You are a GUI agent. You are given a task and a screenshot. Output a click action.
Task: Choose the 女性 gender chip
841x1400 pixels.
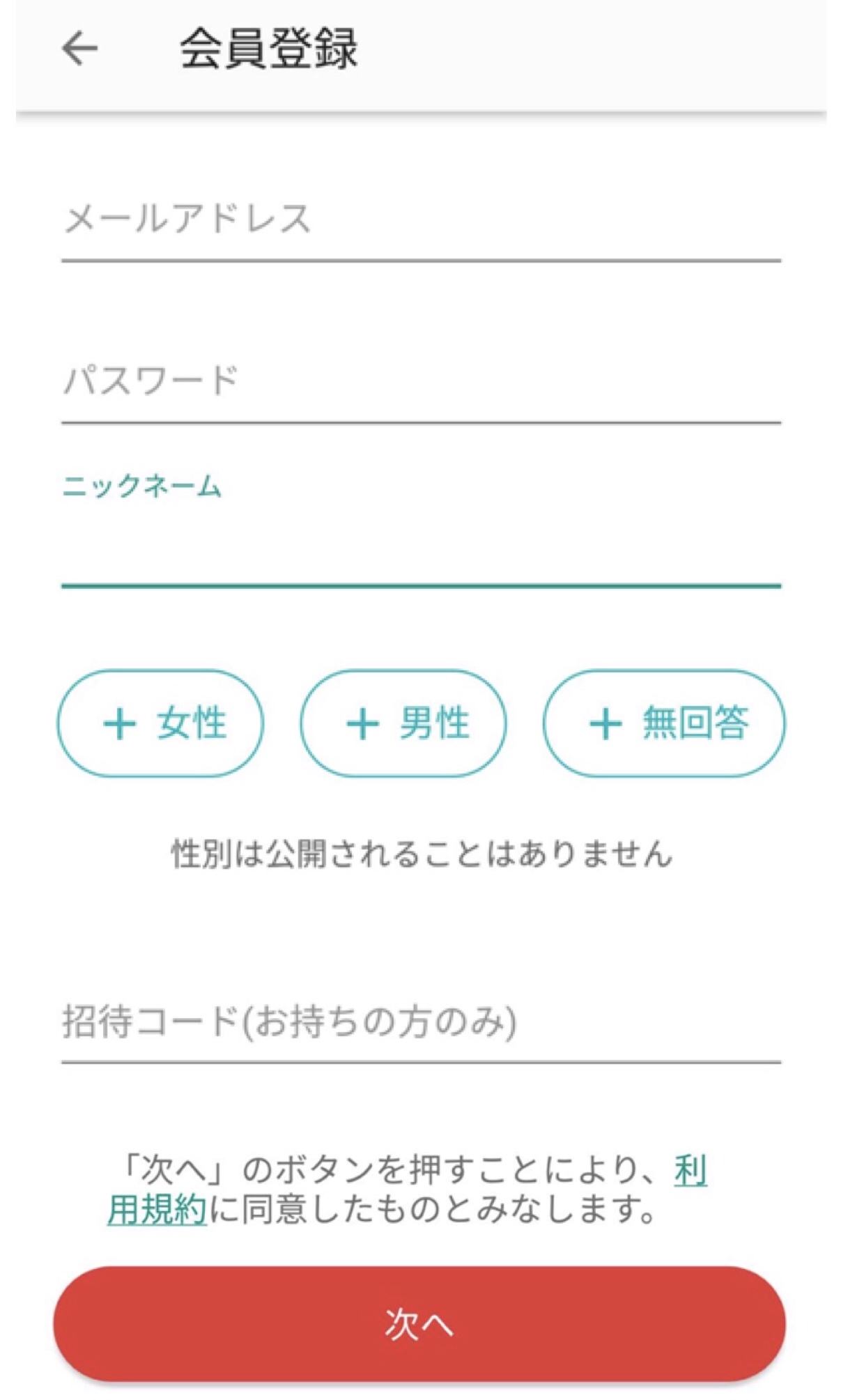click(160, 723)
